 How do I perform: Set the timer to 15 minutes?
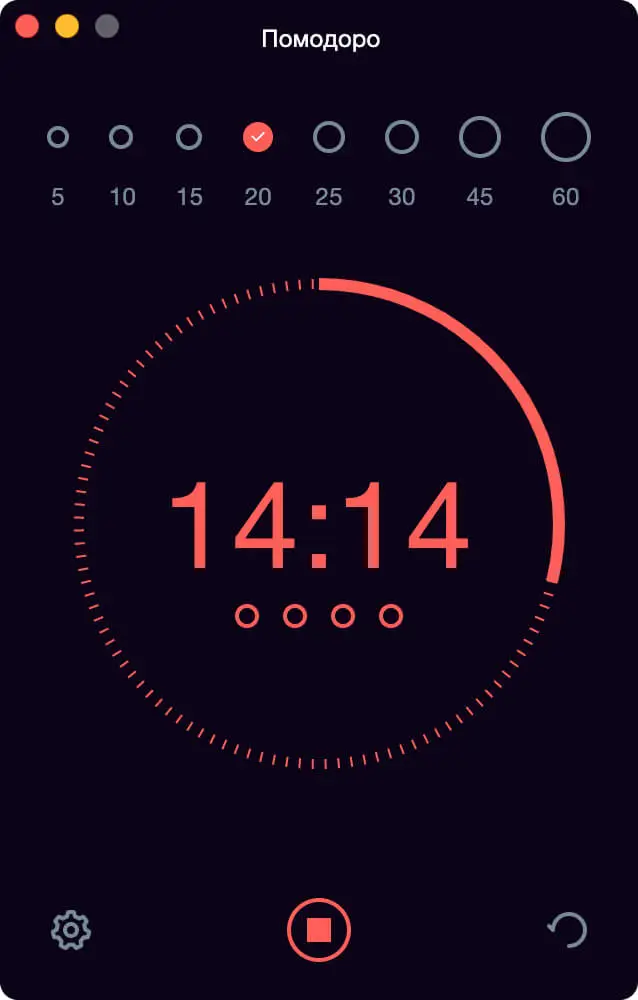click(x=189, y=137)
